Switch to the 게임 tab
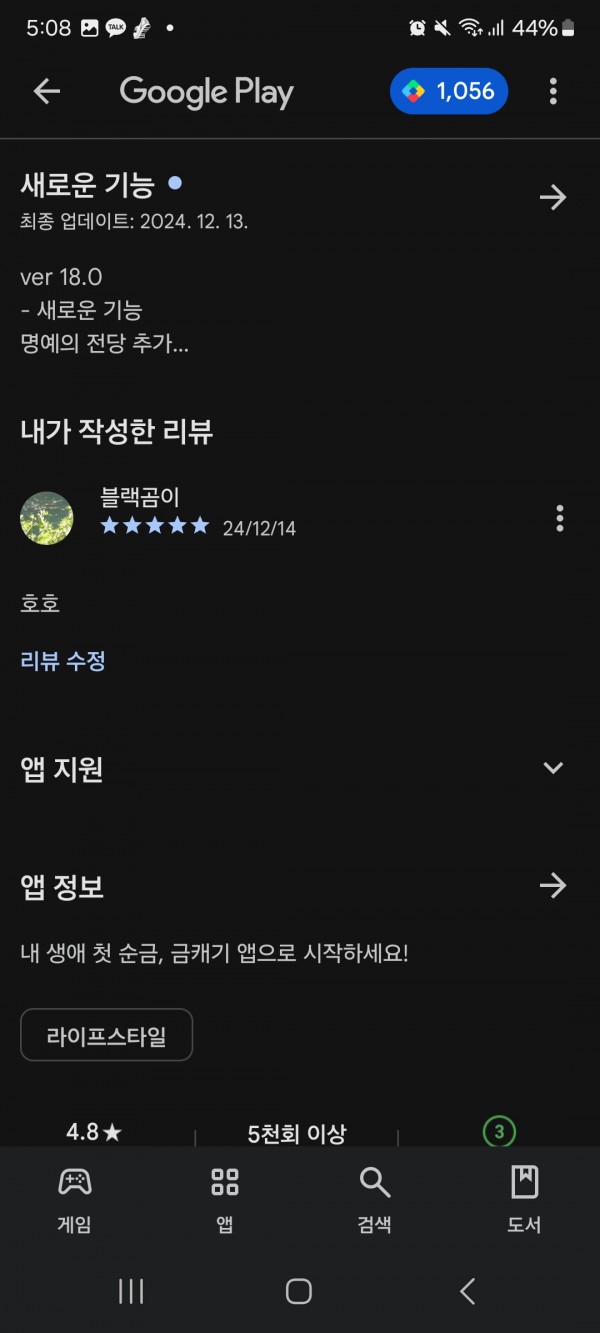Screen dimensions: 600x1333 coord(75,1199)
